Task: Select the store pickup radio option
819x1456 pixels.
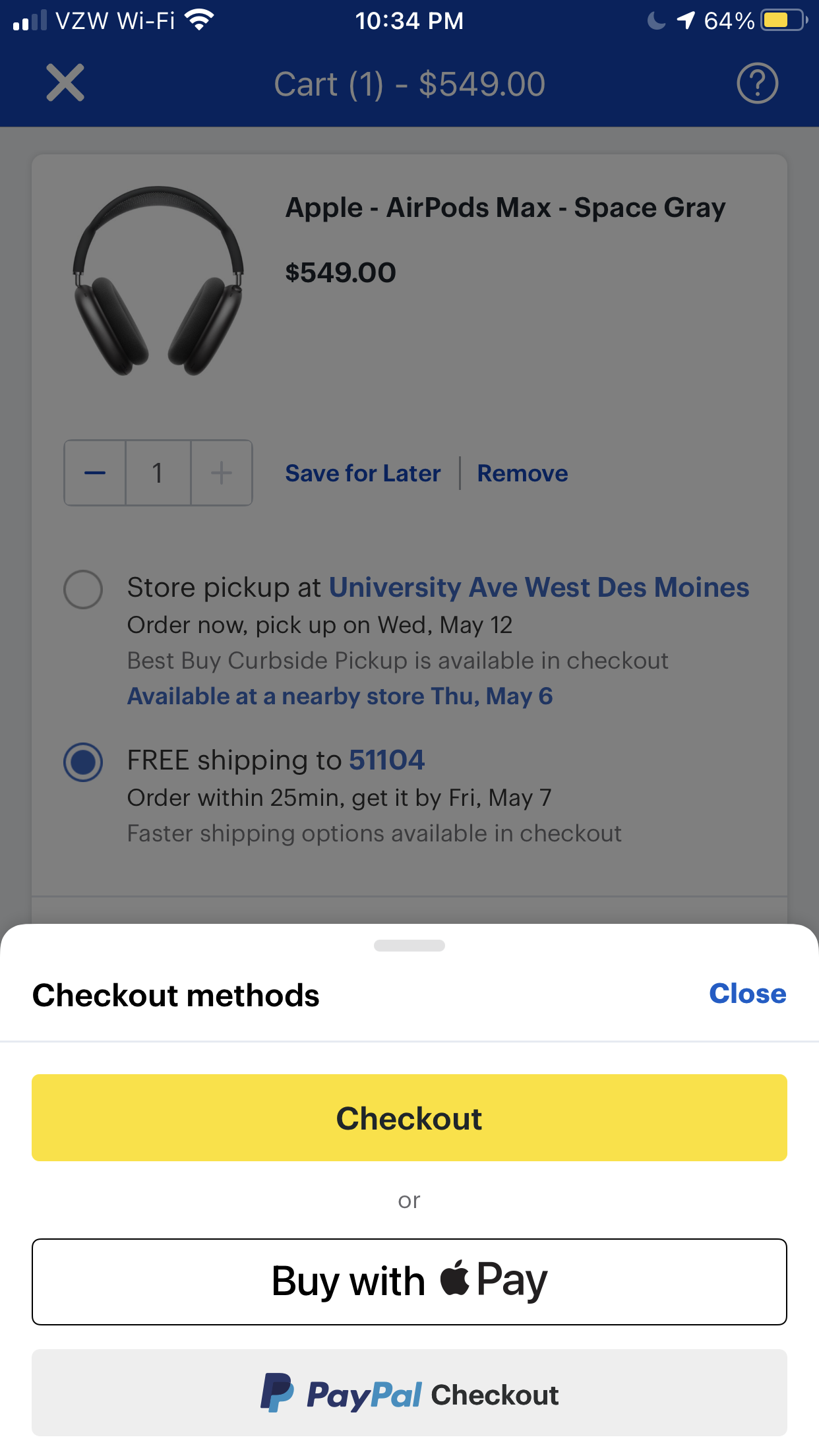Action: 83,589
